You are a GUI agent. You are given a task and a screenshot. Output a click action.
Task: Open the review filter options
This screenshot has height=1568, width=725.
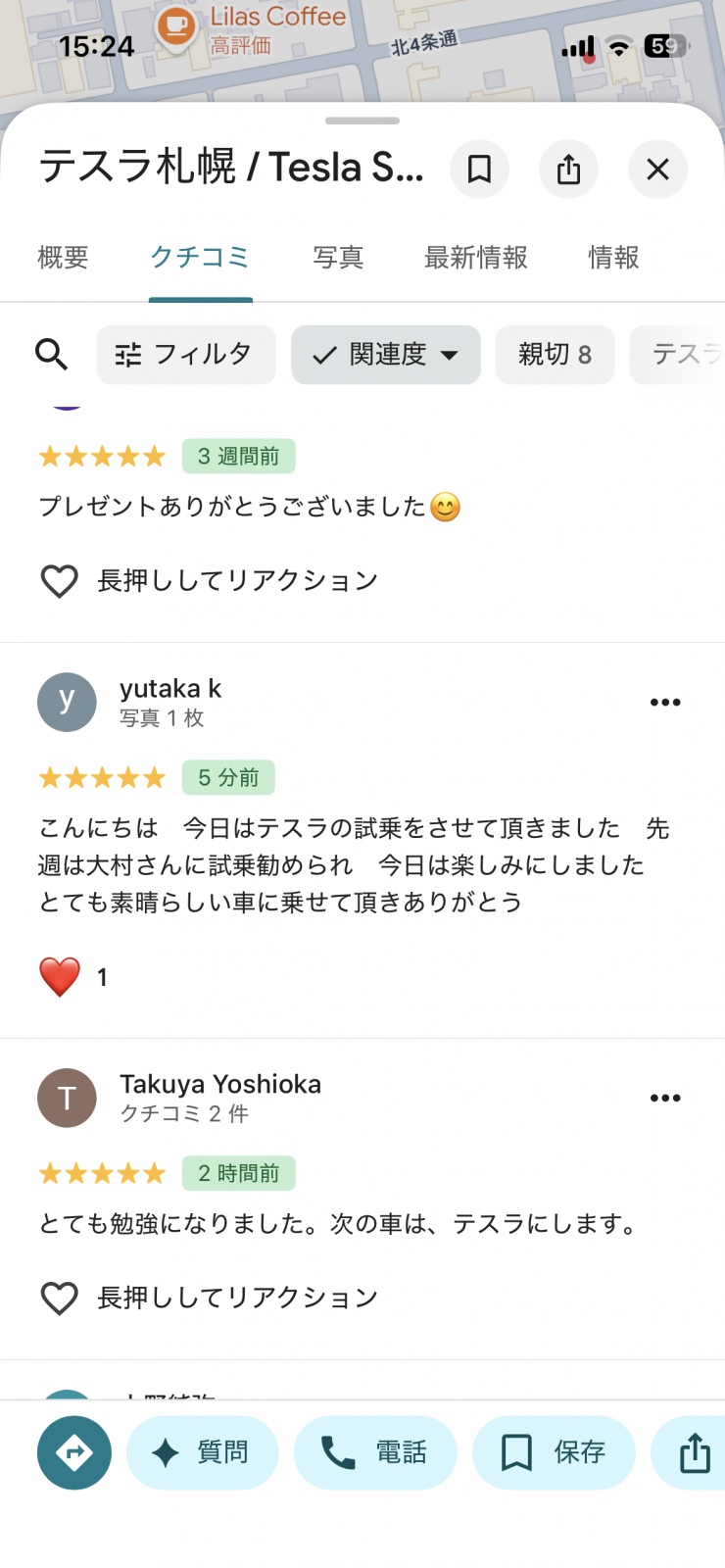pyautogui.click(x=185, y=355)
